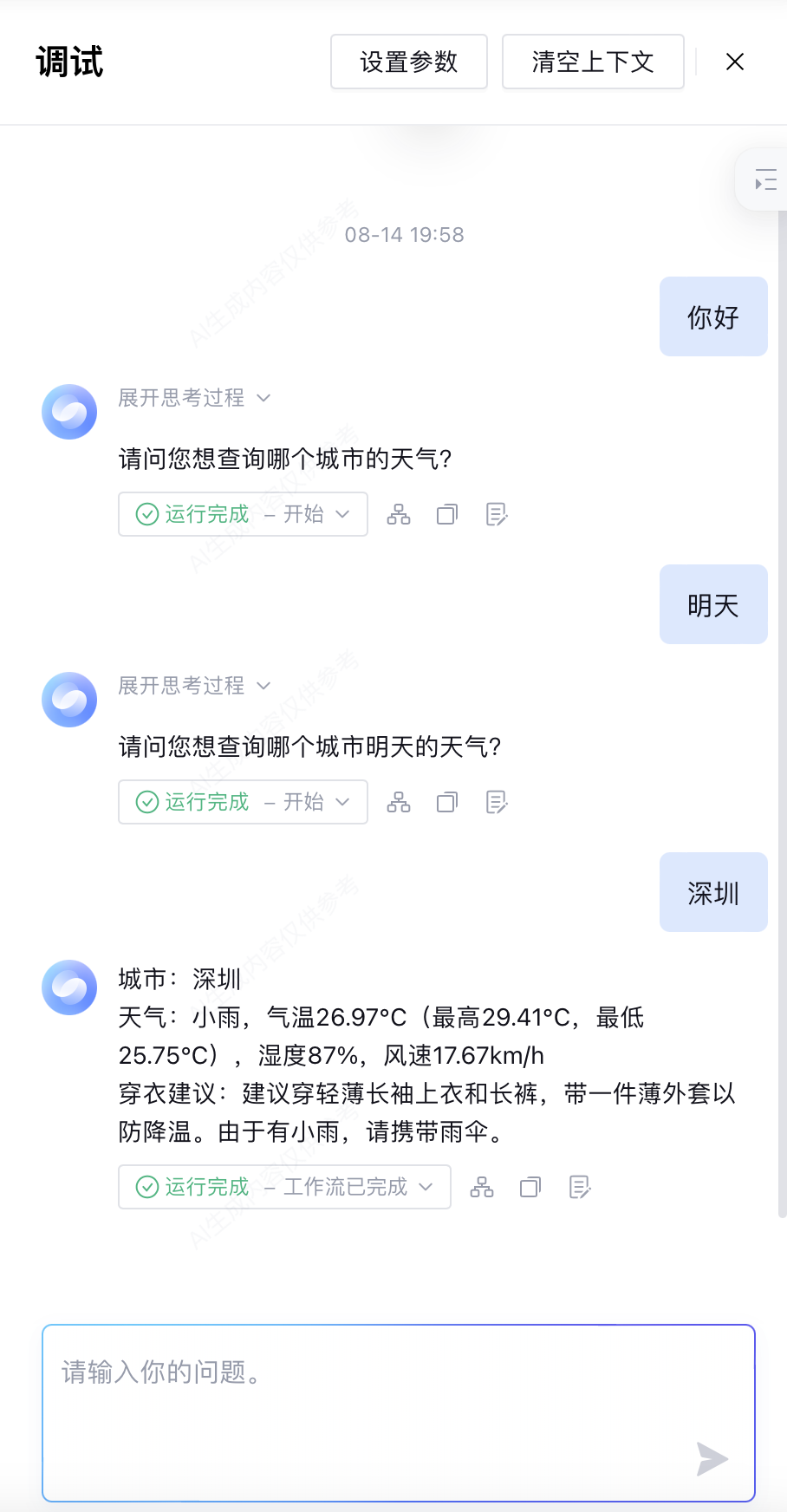The width and height of the screenshot is (787, 1512).
Task: Expand 展开思考过程 above the 哪个城市的天气 reply
Action: 195,398
